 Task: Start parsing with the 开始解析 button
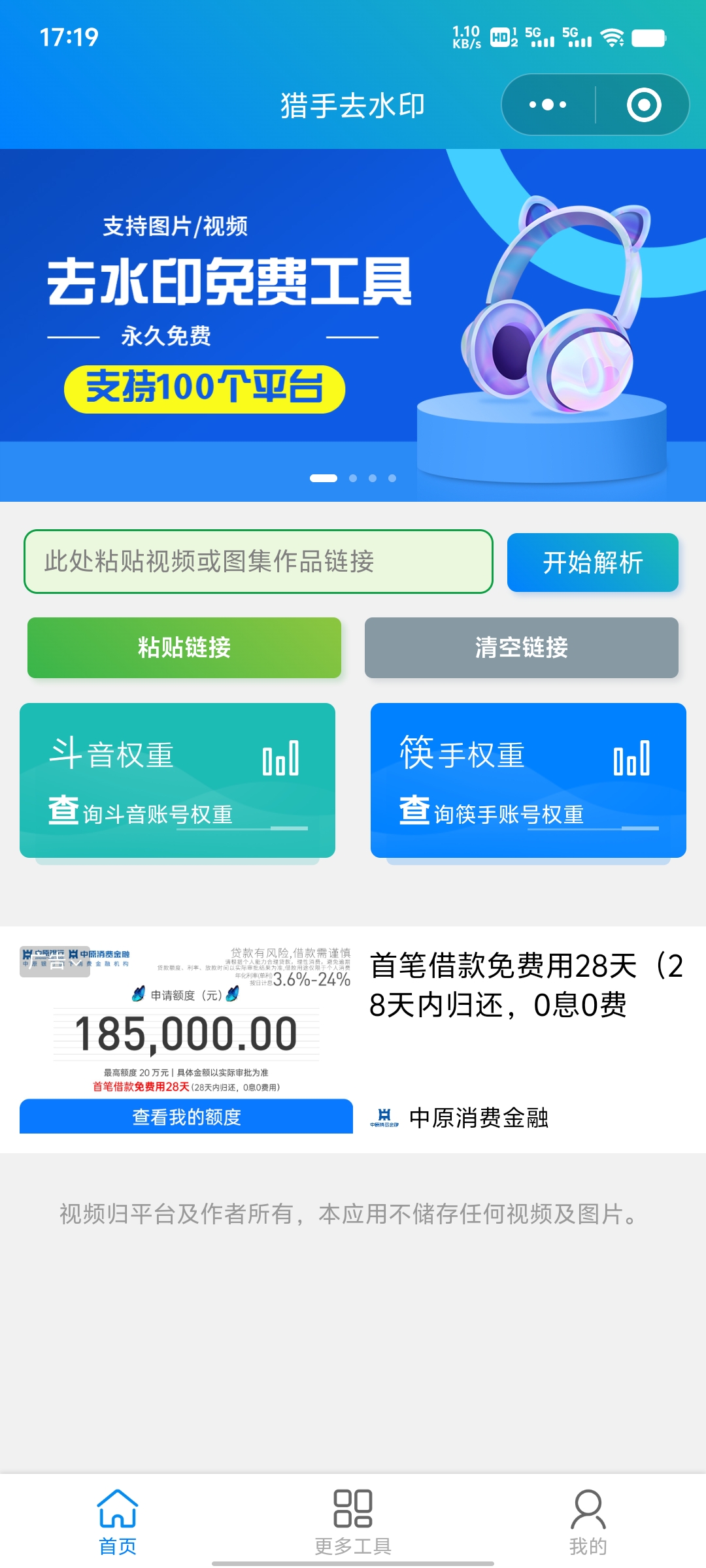tap(592, 563)
